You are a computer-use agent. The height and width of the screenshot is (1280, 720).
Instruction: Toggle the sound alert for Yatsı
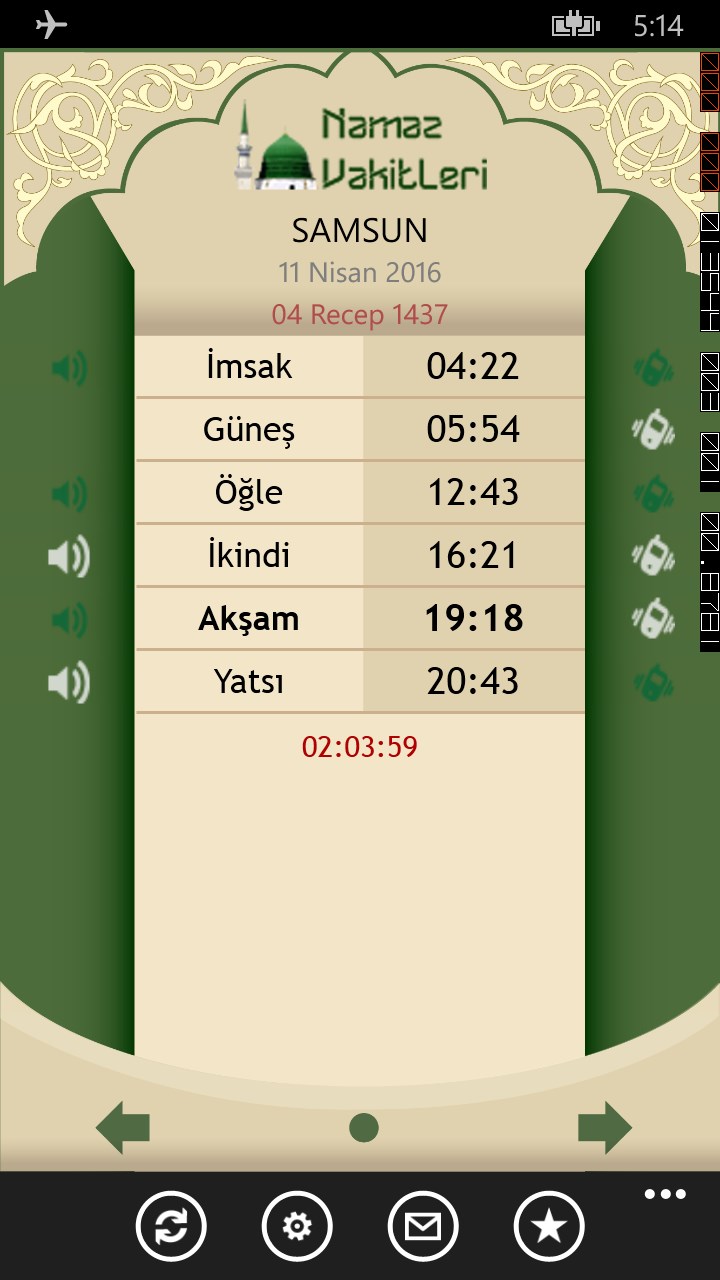(x=69, y=683)
